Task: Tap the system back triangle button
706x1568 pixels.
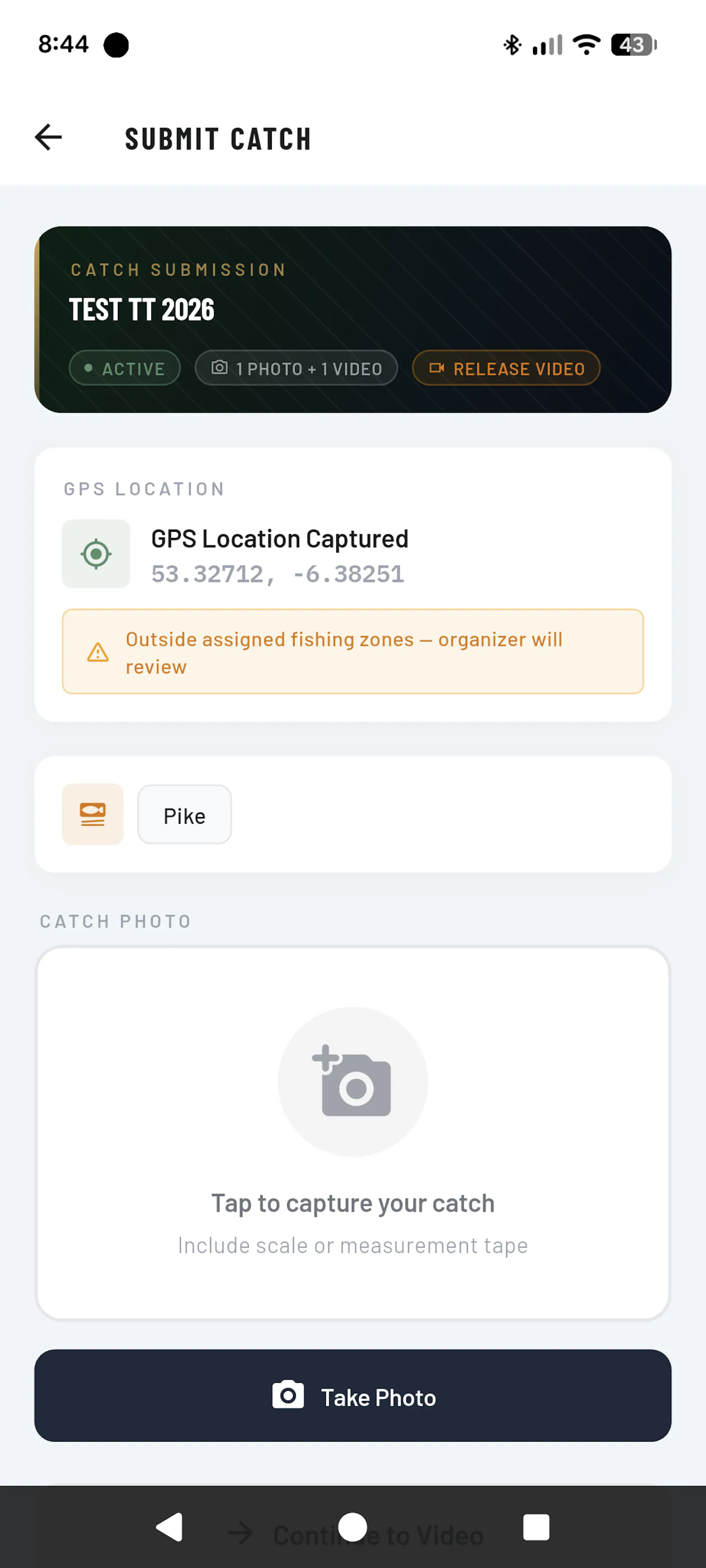Action: click(x=170, y=1528)
